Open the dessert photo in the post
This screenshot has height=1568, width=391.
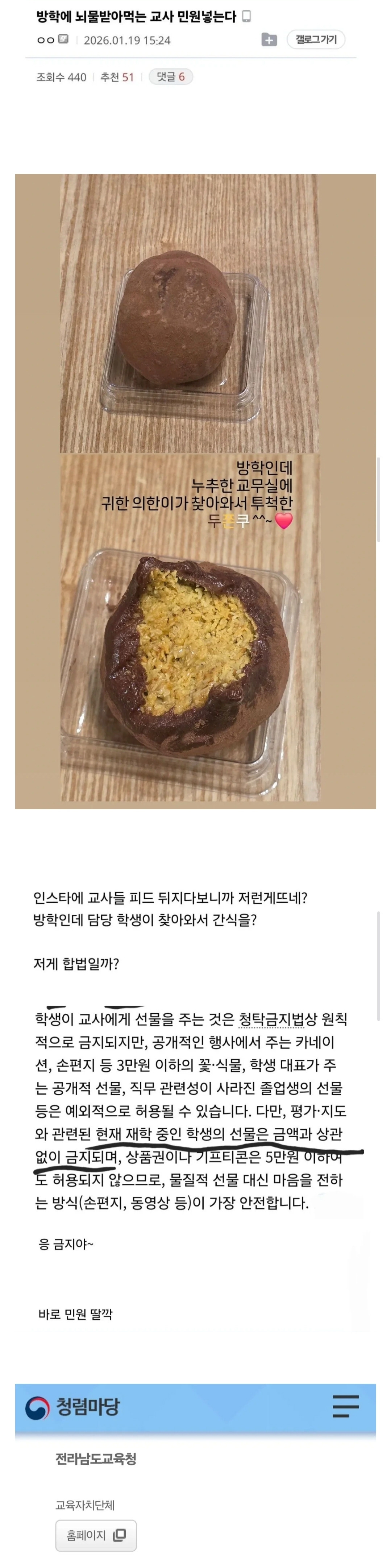click(x=195, y=491)
